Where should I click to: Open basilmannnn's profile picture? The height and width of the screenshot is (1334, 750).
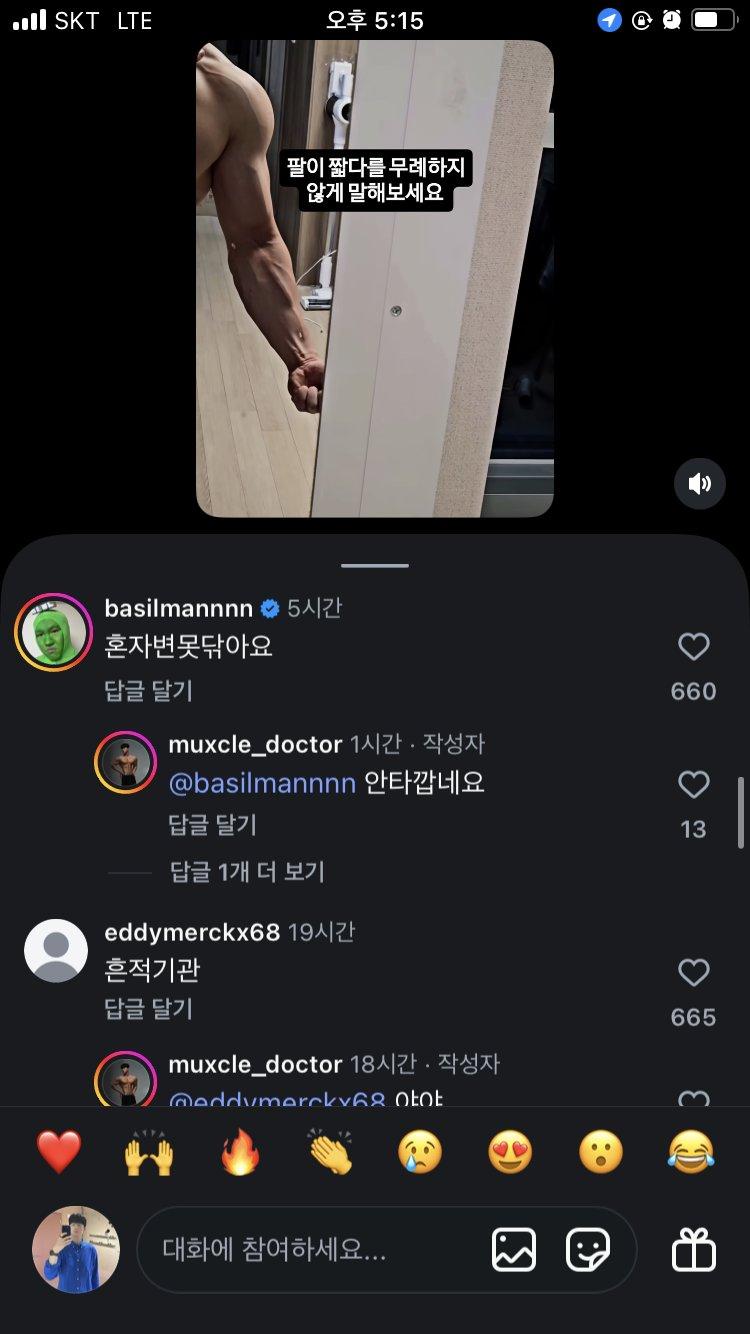click(54, 632)
